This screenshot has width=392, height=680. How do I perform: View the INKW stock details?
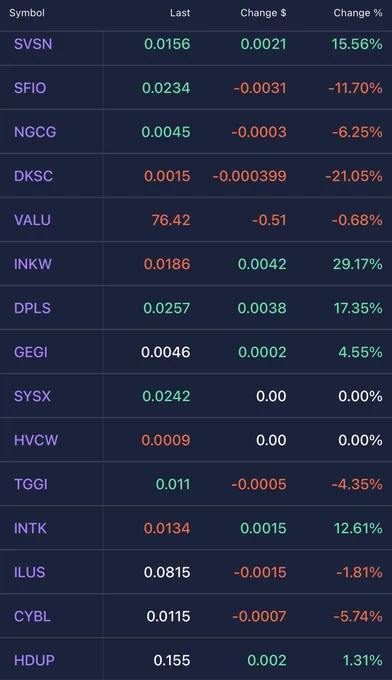click(196, 264)
